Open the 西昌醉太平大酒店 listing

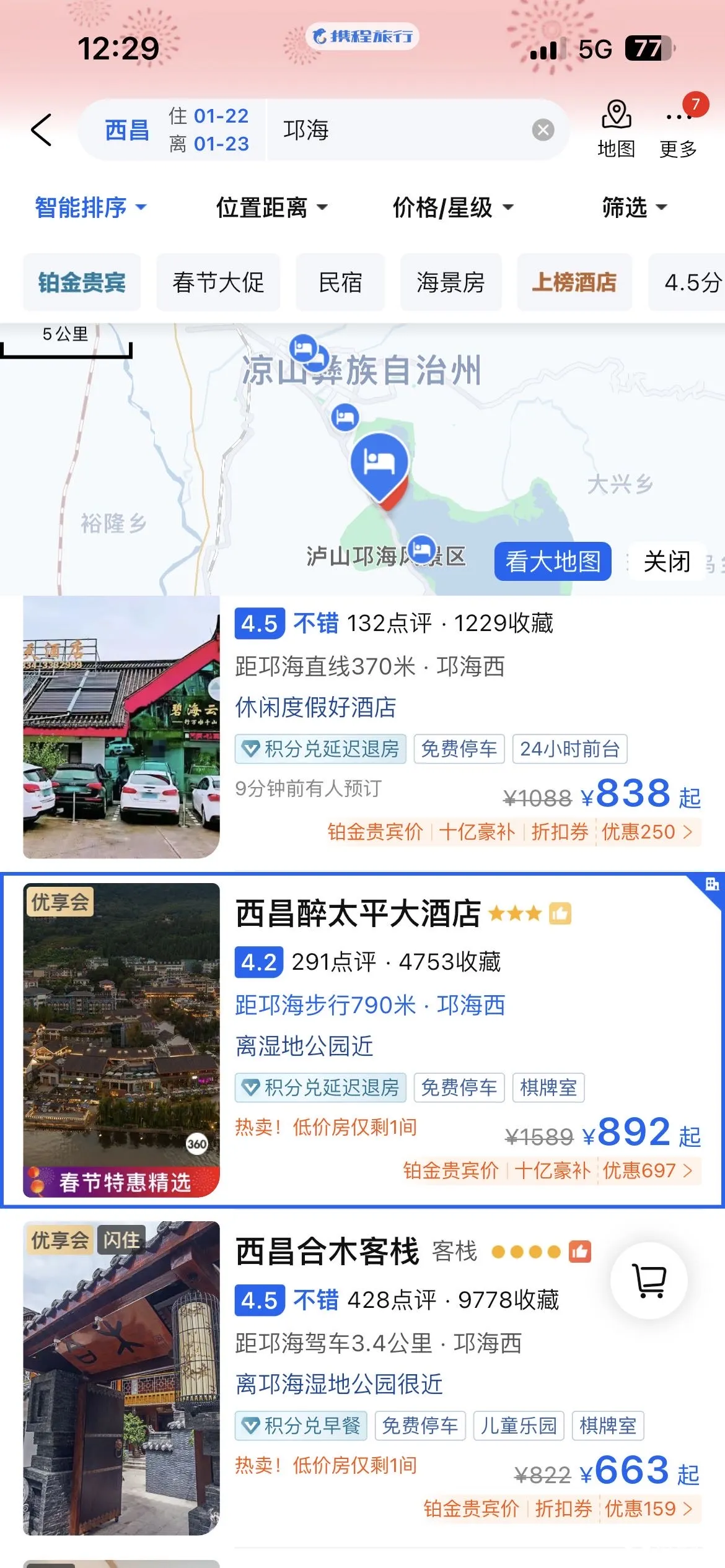(358, 913)
